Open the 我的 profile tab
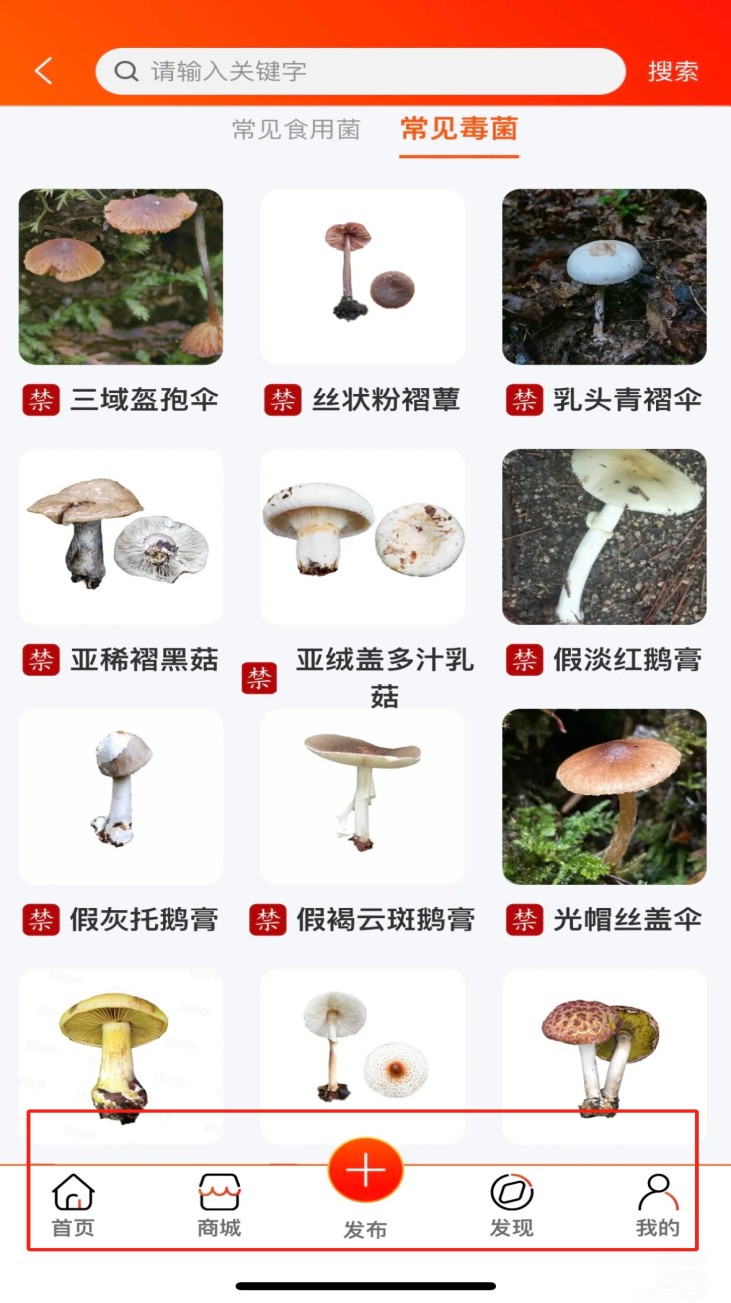Image resolution: width=731 pixels, height=1303 pixels. [x=657, y=1205]
